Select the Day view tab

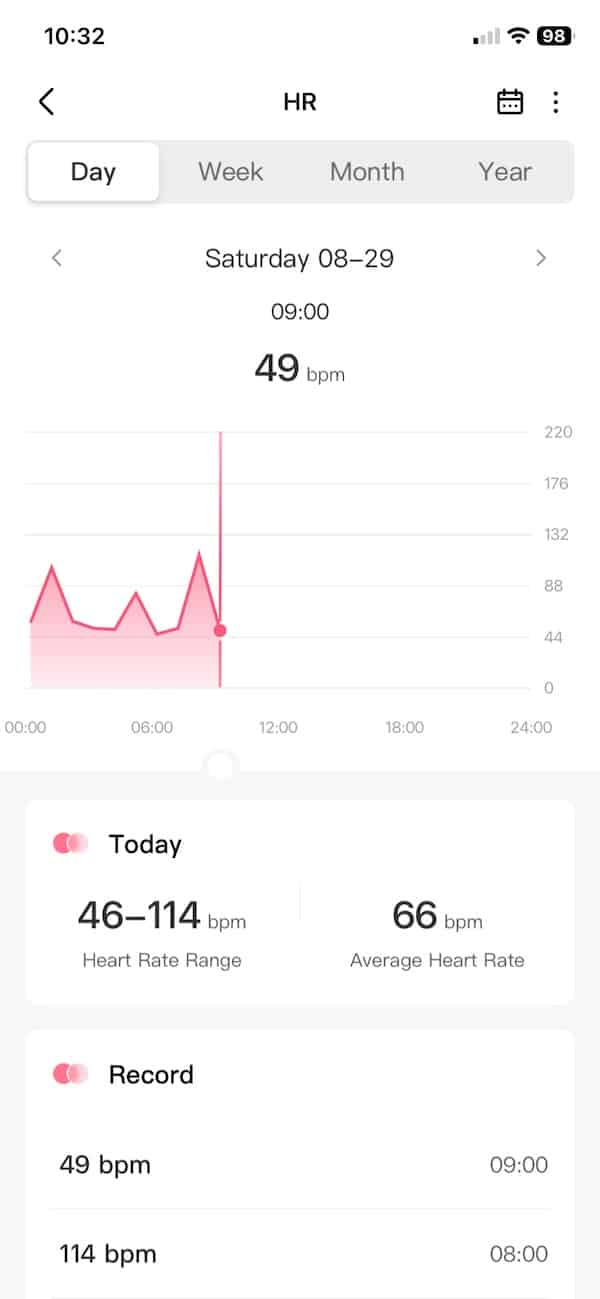click(93, 172)
